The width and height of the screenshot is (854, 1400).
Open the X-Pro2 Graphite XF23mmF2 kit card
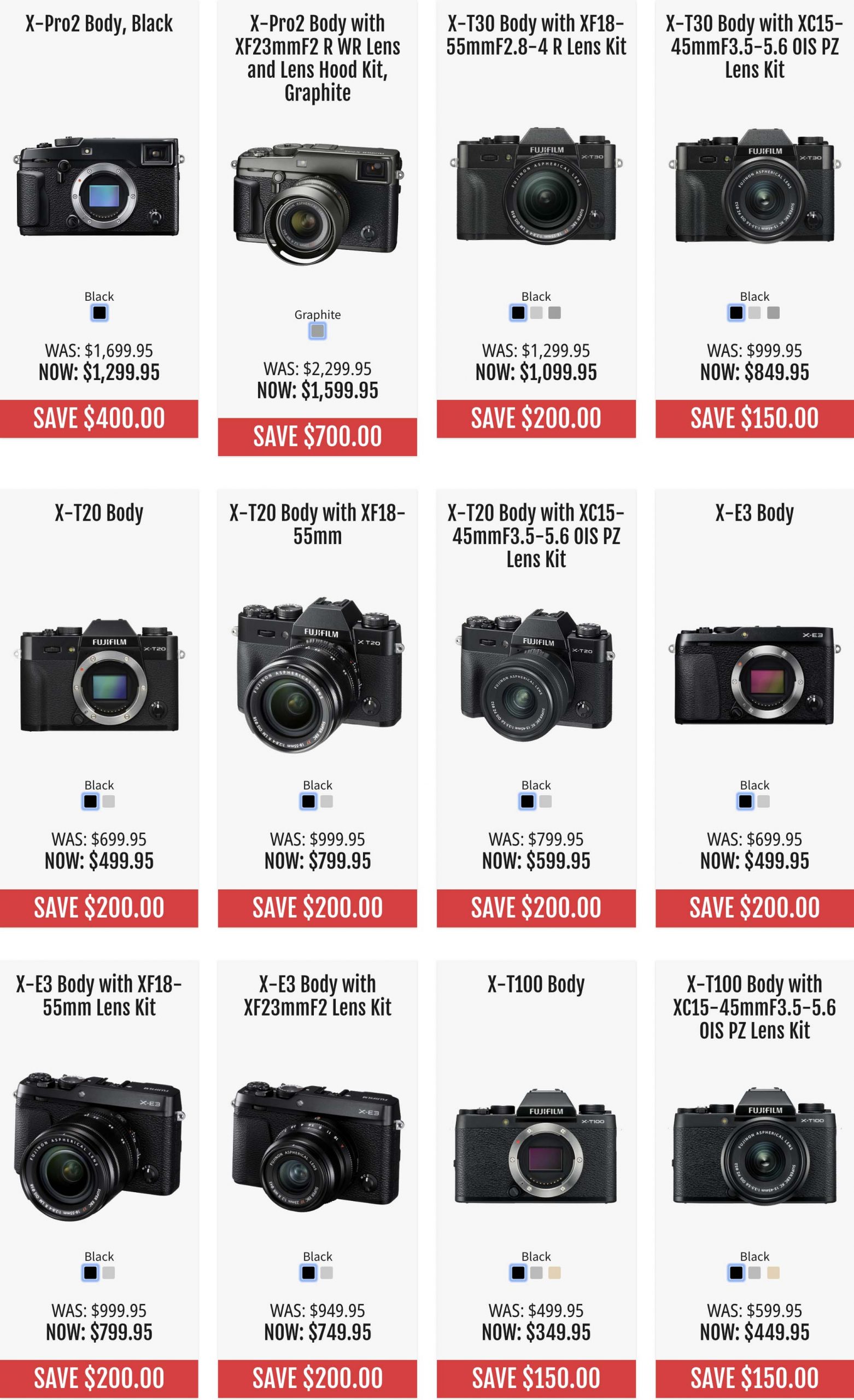[318, 228]
